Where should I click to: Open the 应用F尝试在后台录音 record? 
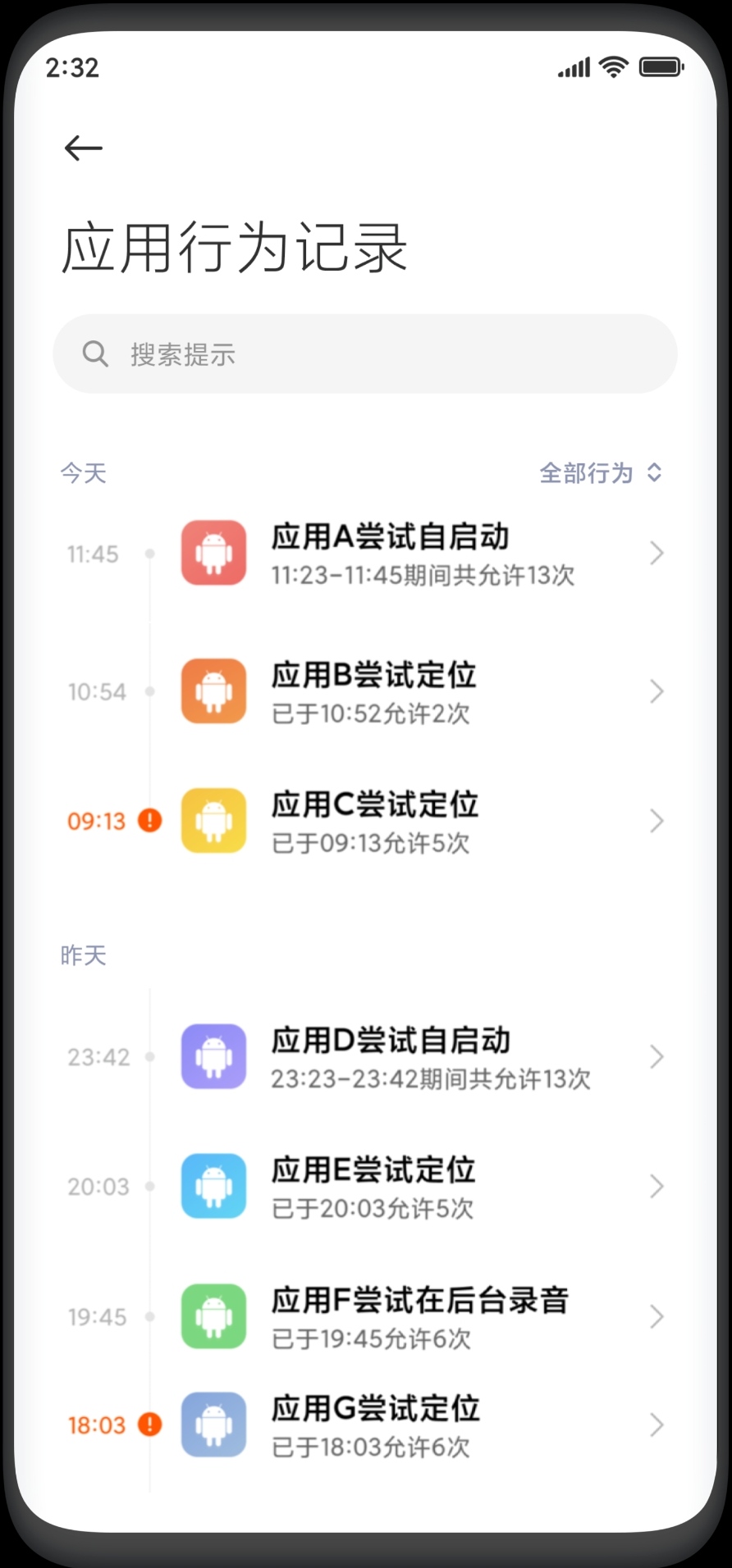click(x=365, y=1317)
